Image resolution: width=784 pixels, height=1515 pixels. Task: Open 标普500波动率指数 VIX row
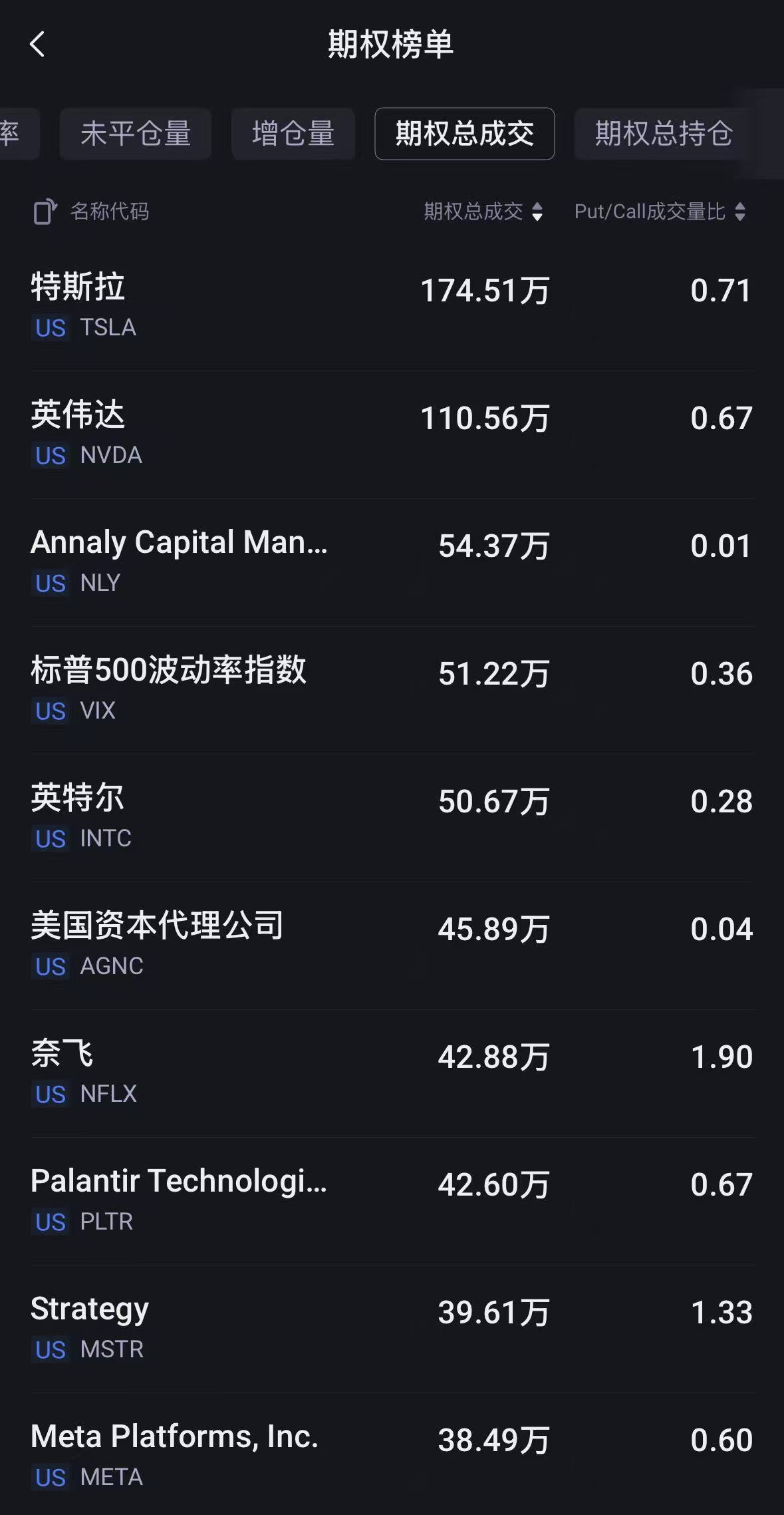point(392,689)
